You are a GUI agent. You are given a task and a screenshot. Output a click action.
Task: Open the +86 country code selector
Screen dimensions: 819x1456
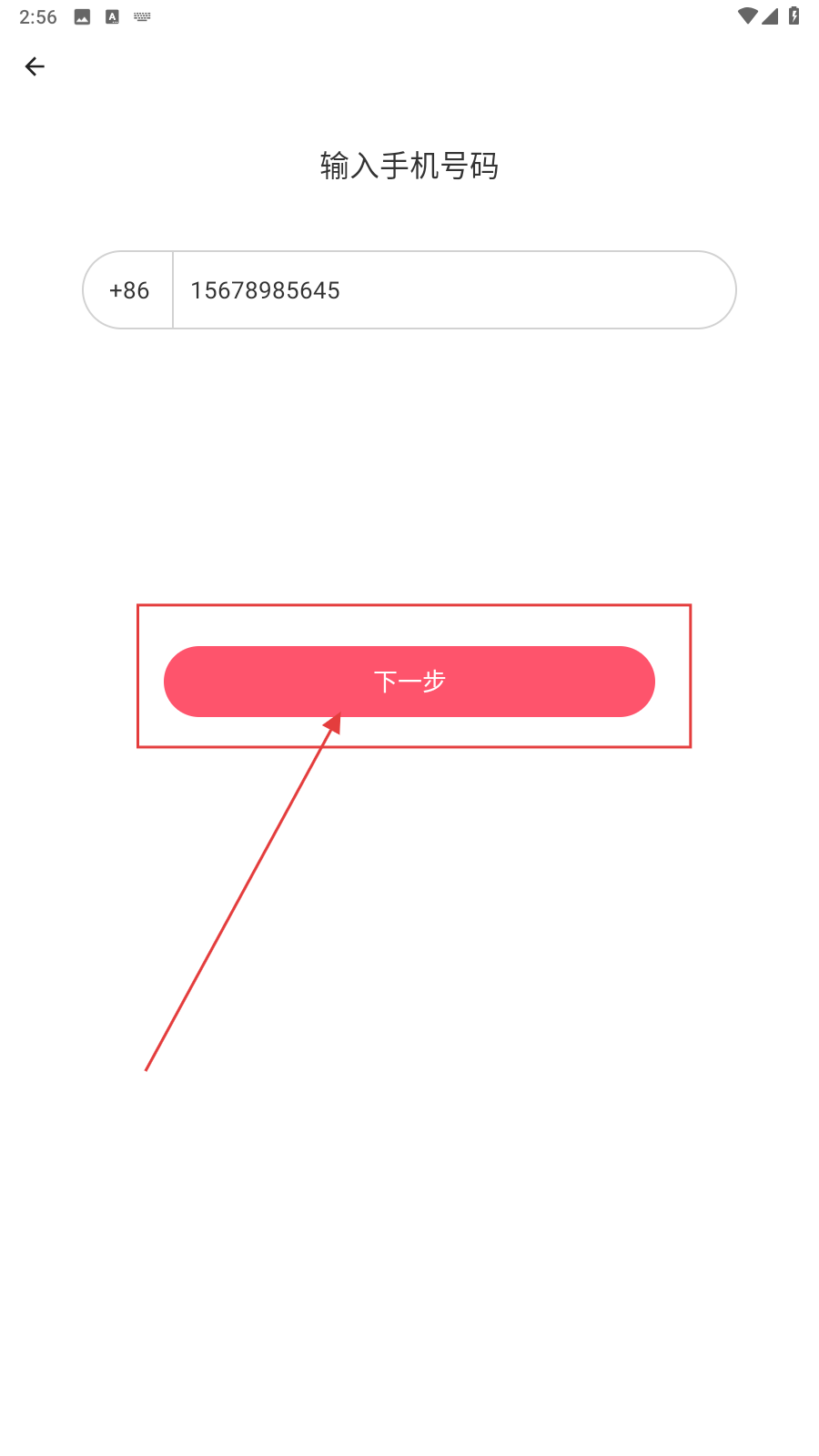128,290
